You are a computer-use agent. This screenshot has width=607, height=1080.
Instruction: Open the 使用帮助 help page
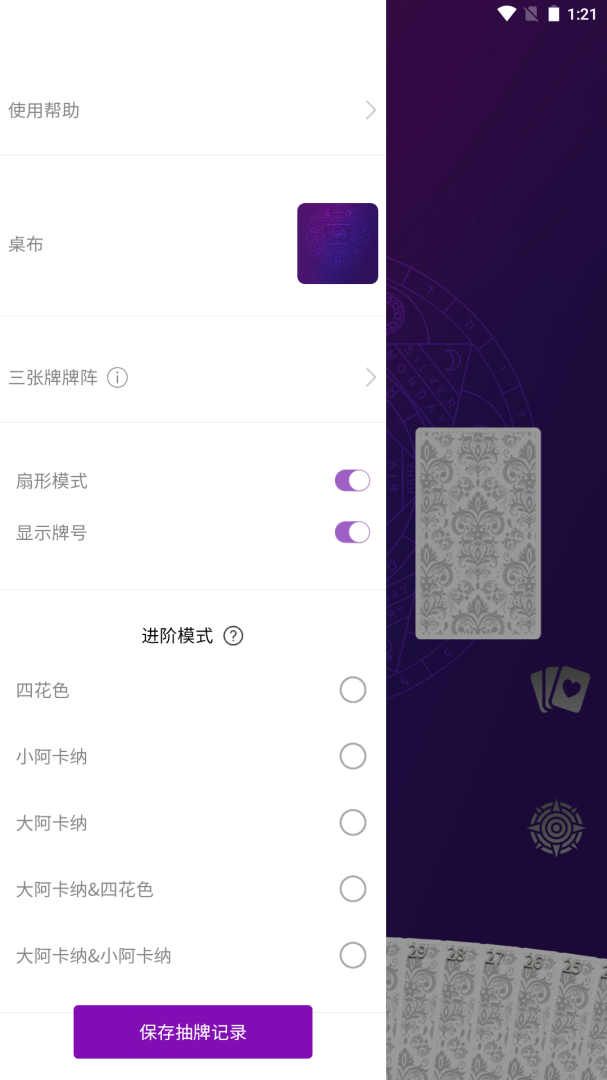point(192,110)
